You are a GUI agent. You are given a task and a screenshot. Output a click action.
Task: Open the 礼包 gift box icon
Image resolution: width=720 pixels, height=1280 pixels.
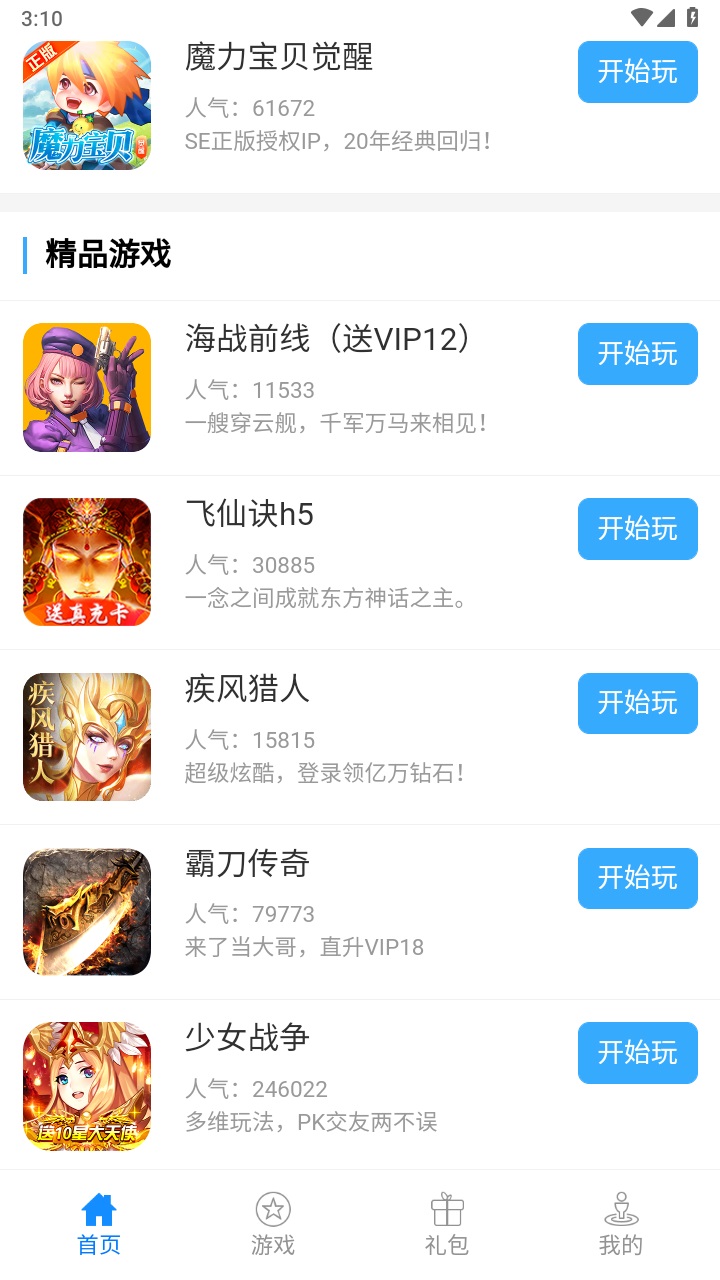point(446,1210)
